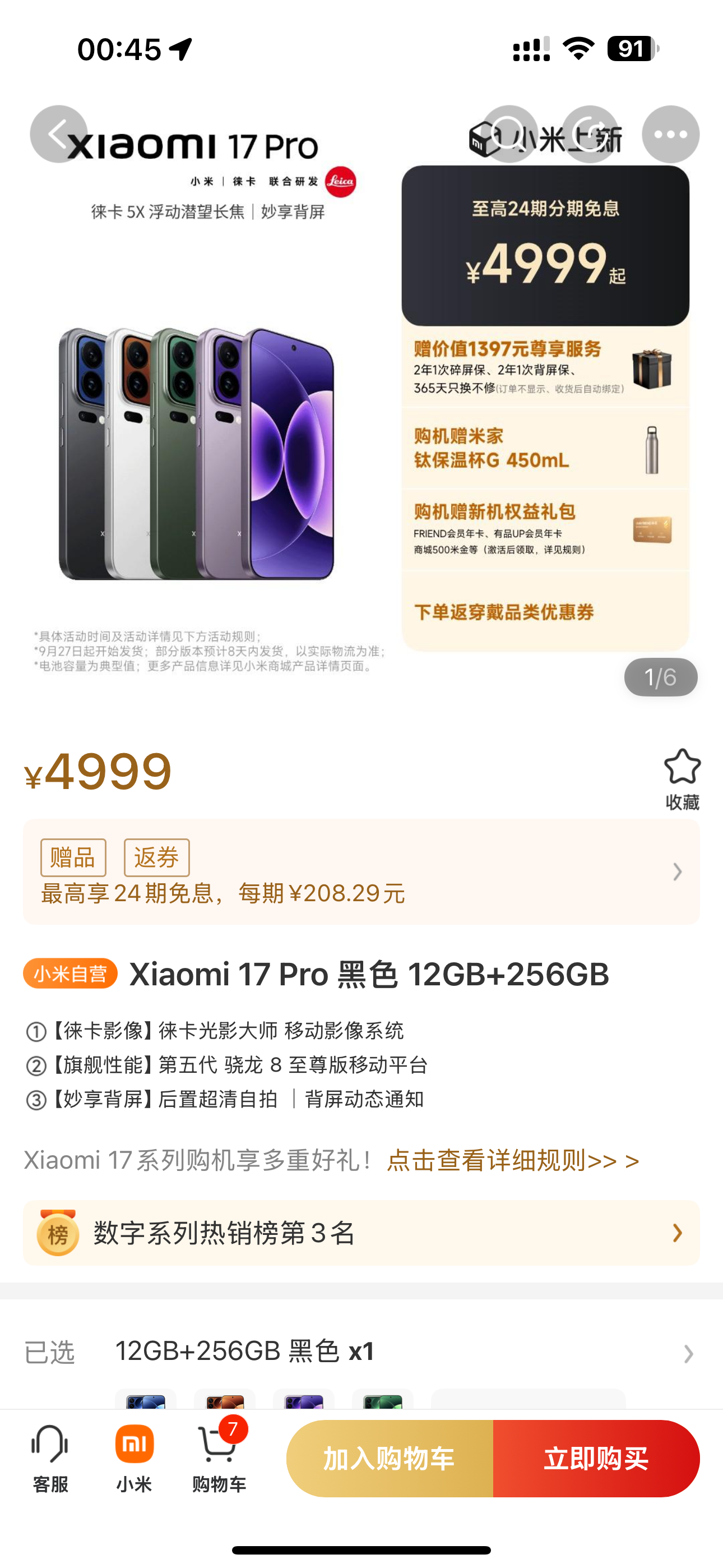
Task: Open 数字系列热销榜第3名 ranking banner
Action: pyautogui.click(x=361, y=1233)
